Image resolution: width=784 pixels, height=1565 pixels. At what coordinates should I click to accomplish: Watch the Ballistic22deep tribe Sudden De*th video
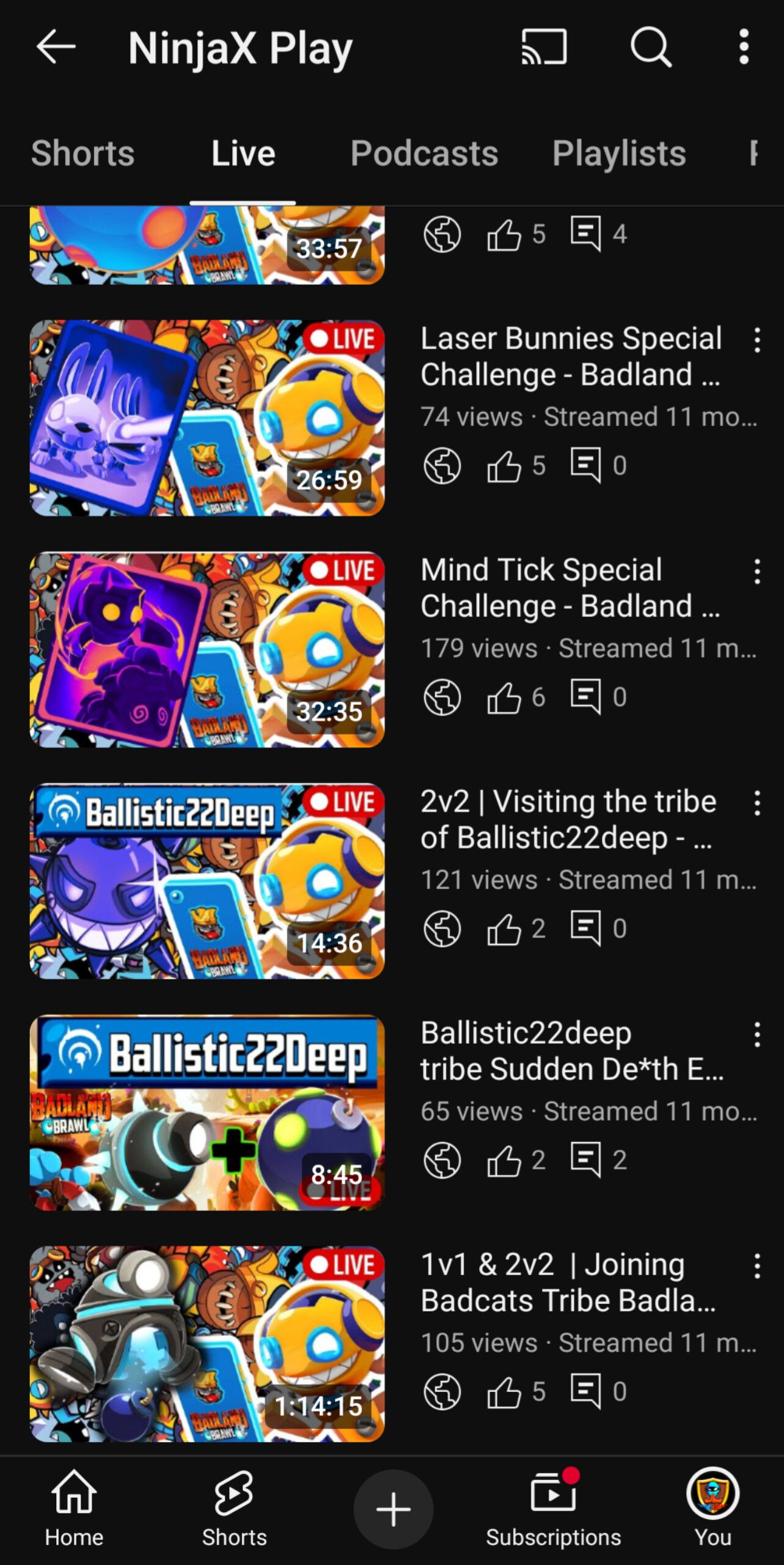click(207, 1113)
